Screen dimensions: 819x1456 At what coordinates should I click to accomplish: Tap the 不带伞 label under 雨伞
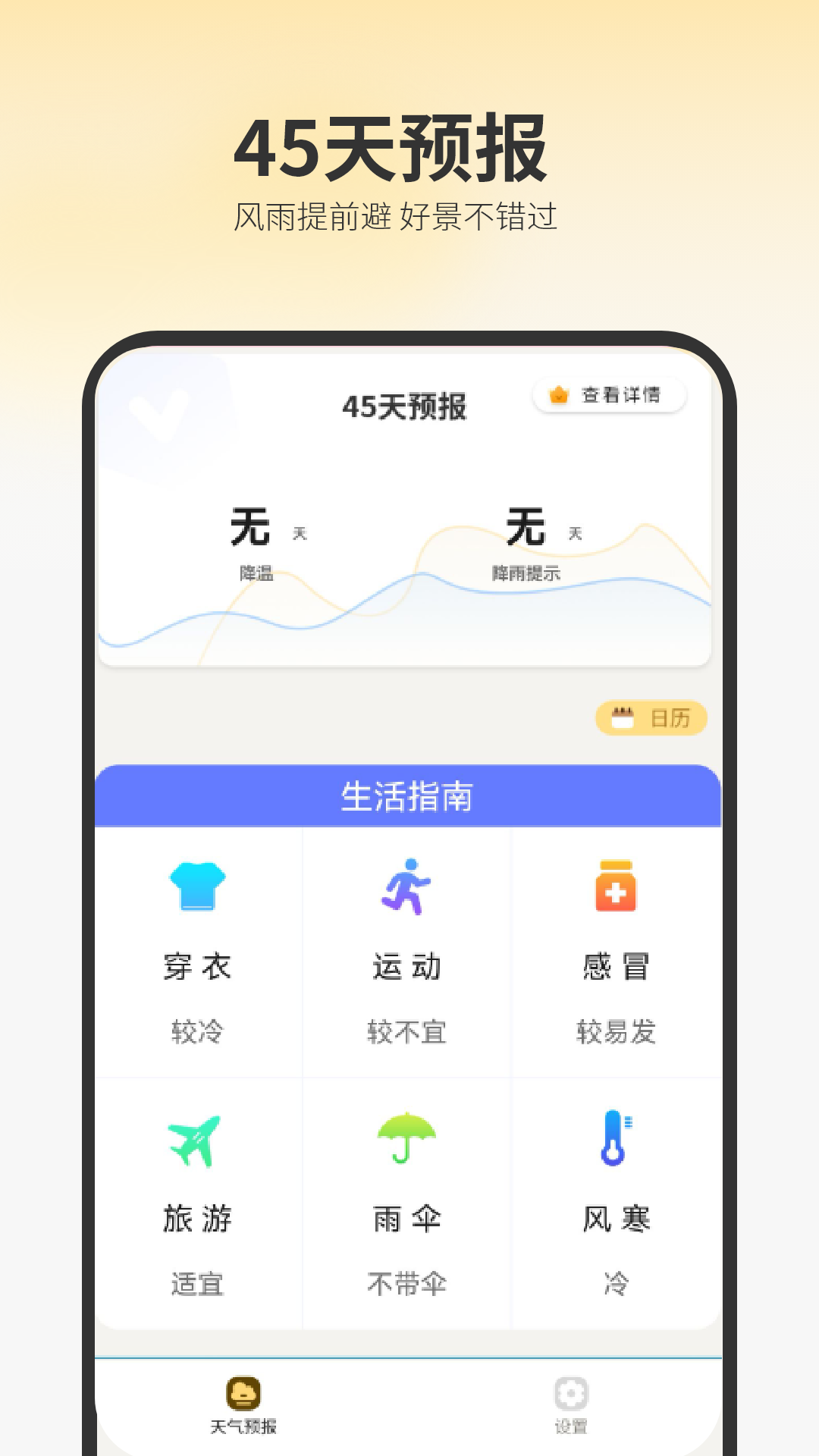coord(407,1283)
